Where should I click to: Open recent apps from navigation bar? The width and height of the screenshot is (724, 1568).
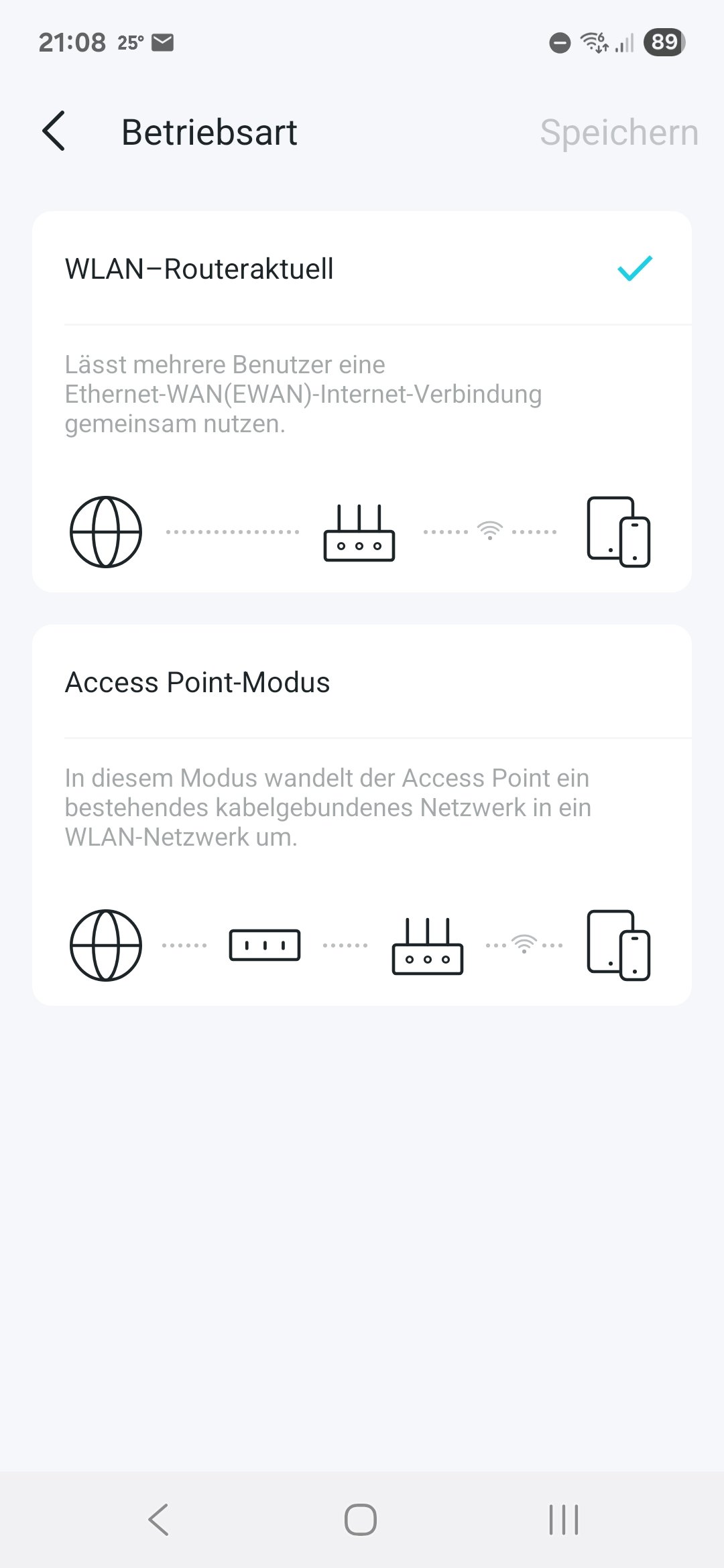tap(563, 1519)
